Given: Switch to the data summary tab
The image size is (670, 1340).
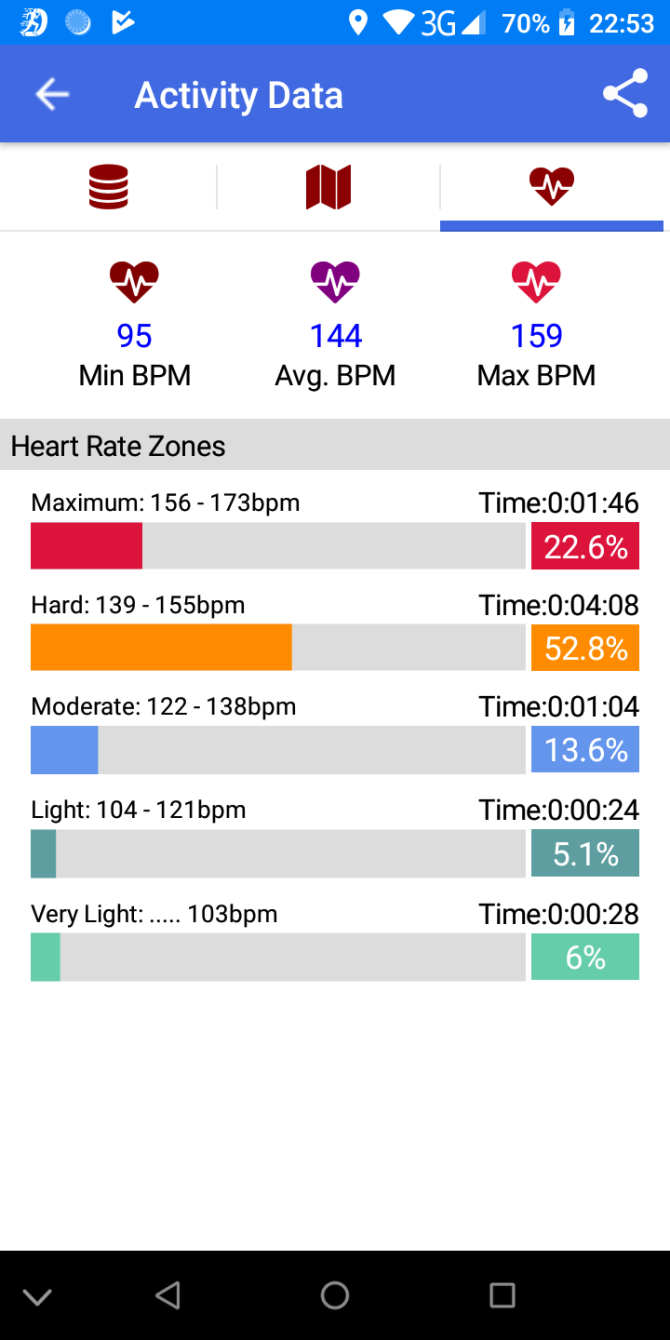Looking at the screenshot, I should click(x=108, y=187).
